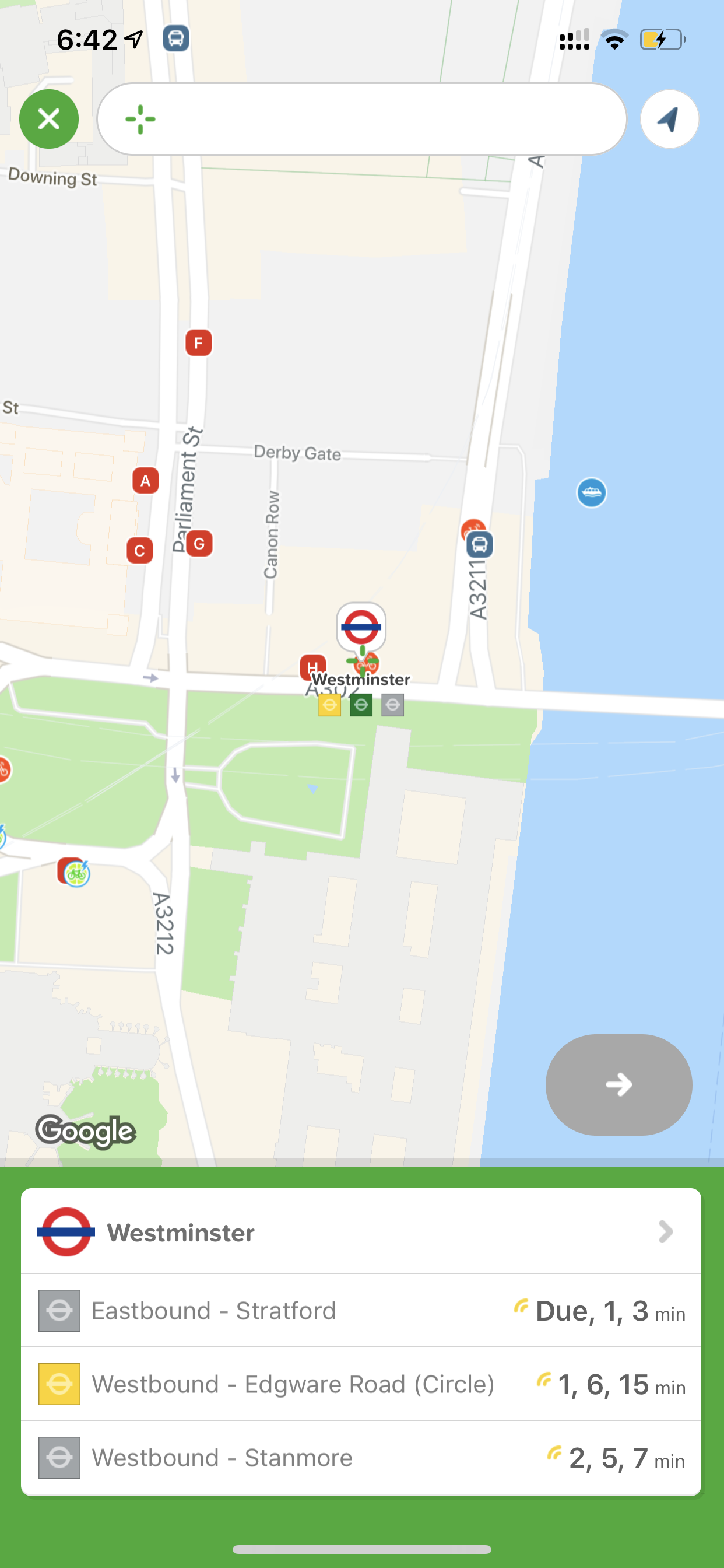724x1568 pixels.
Task: Tap the electric bike marker on the map
Action: [77, 874]
